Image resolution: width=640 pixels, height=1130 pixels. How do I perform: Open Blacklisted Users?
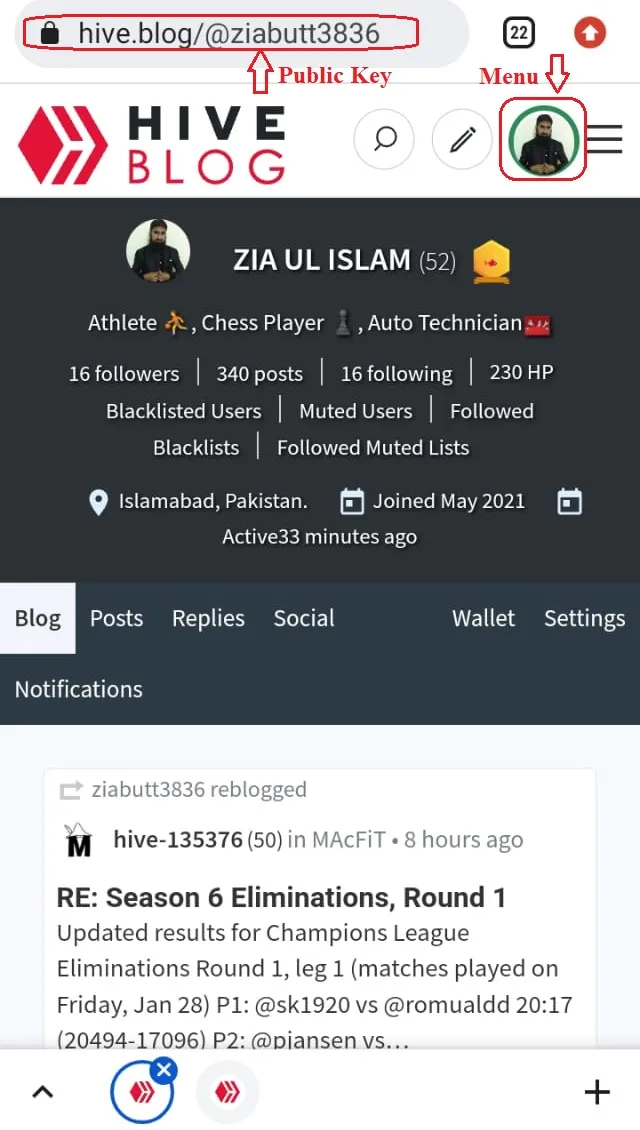[183, 411]
